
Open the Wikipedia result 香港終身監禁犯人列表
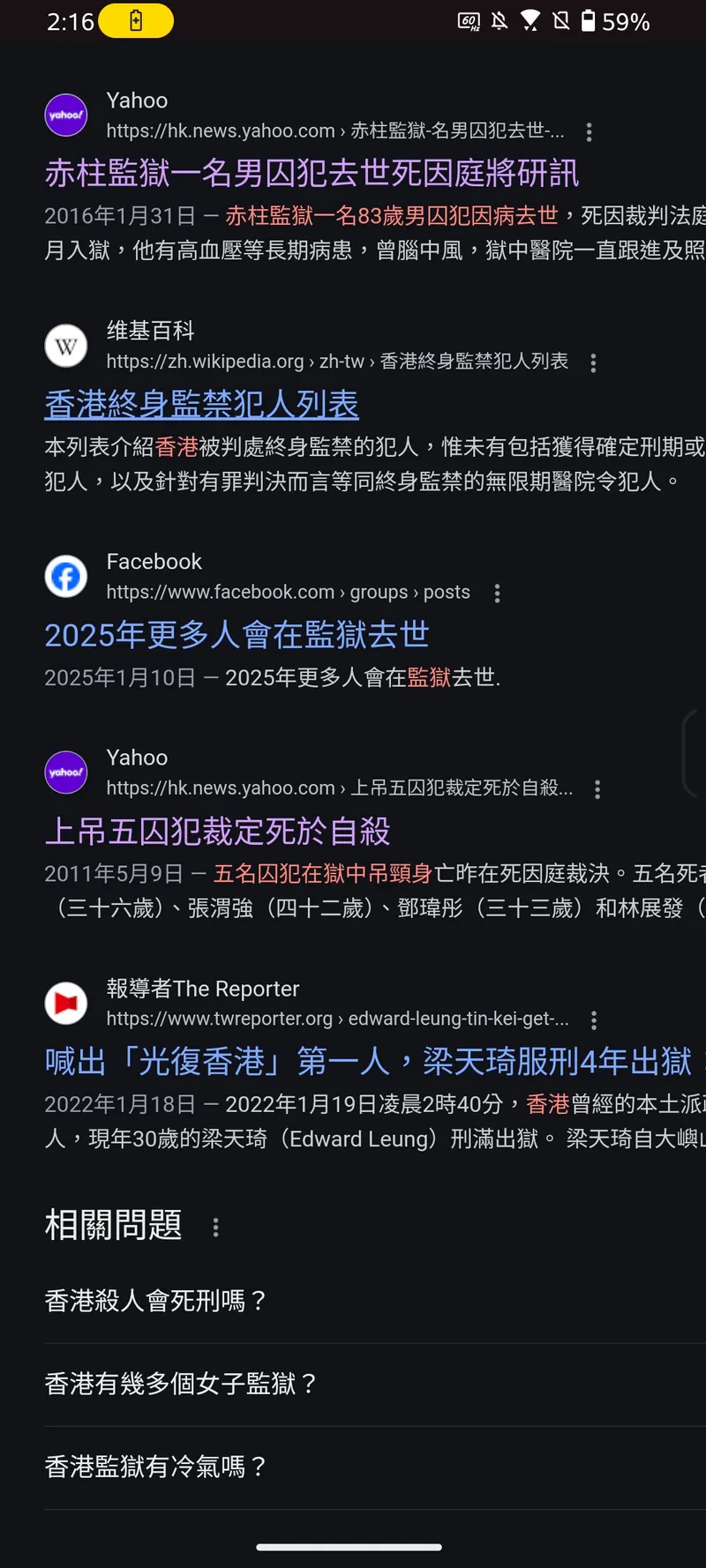tap(201, 404)
